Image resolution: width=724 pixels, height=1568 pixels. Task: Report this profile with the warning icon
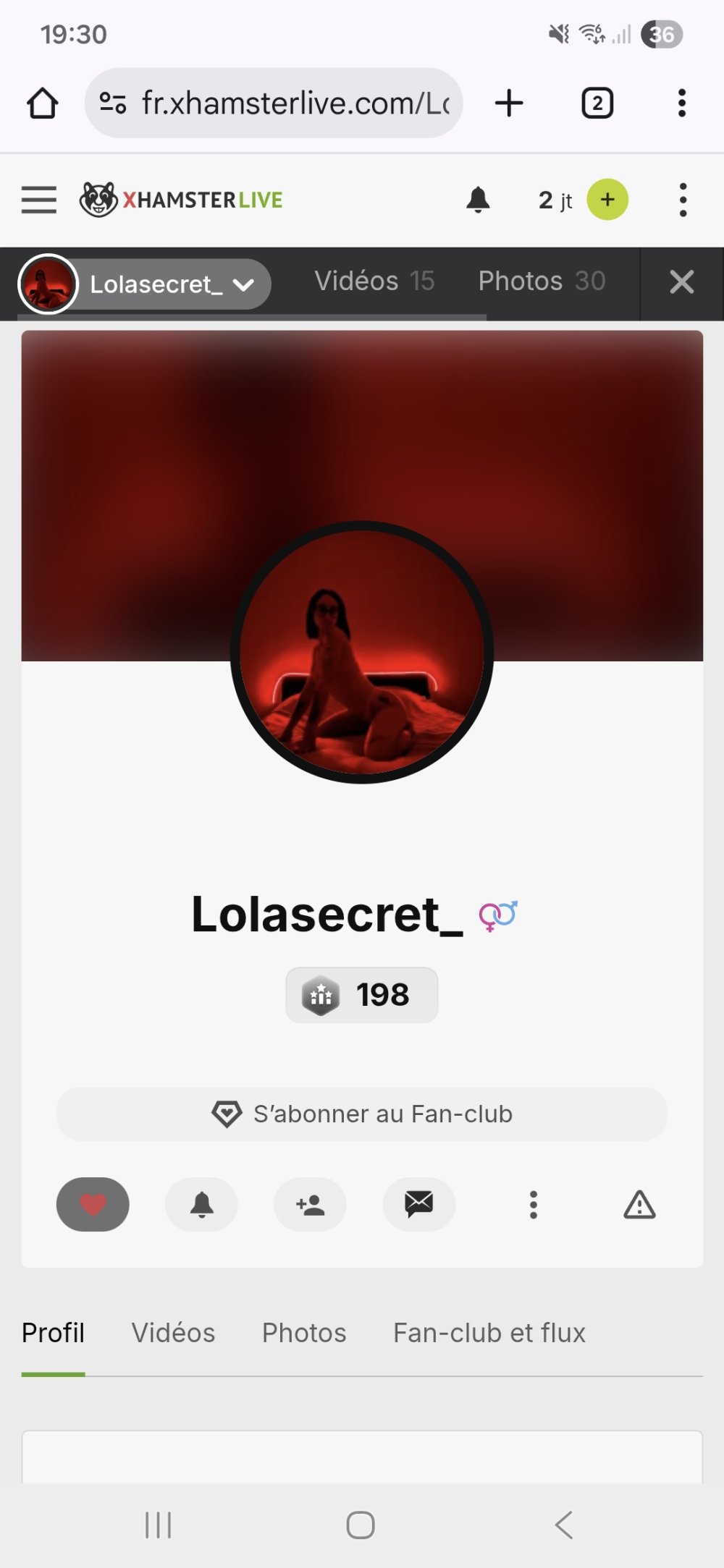tap(639, 1205)
